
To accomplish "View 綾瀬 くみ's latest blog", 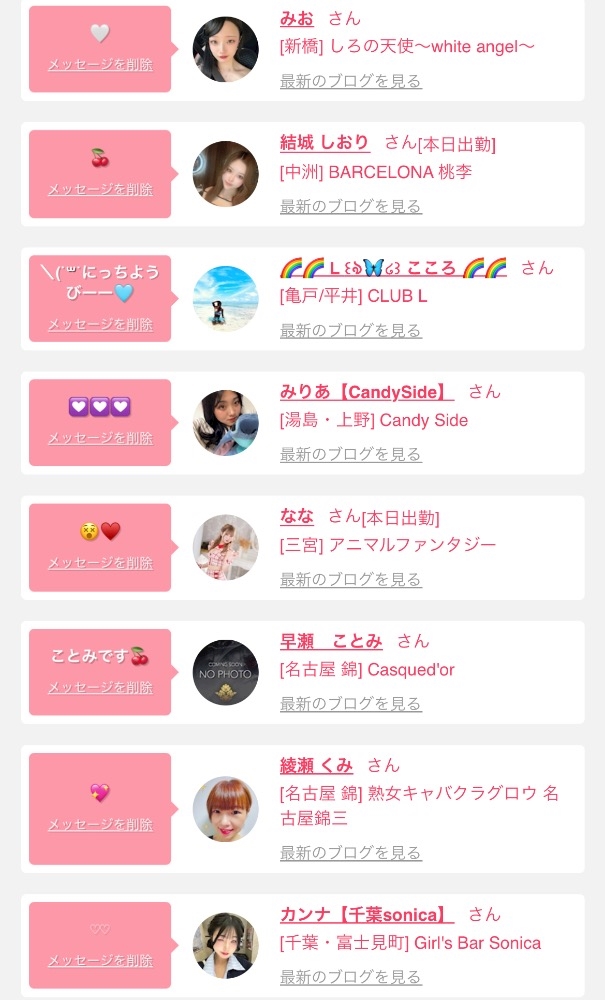I will [x=351, y=853].
